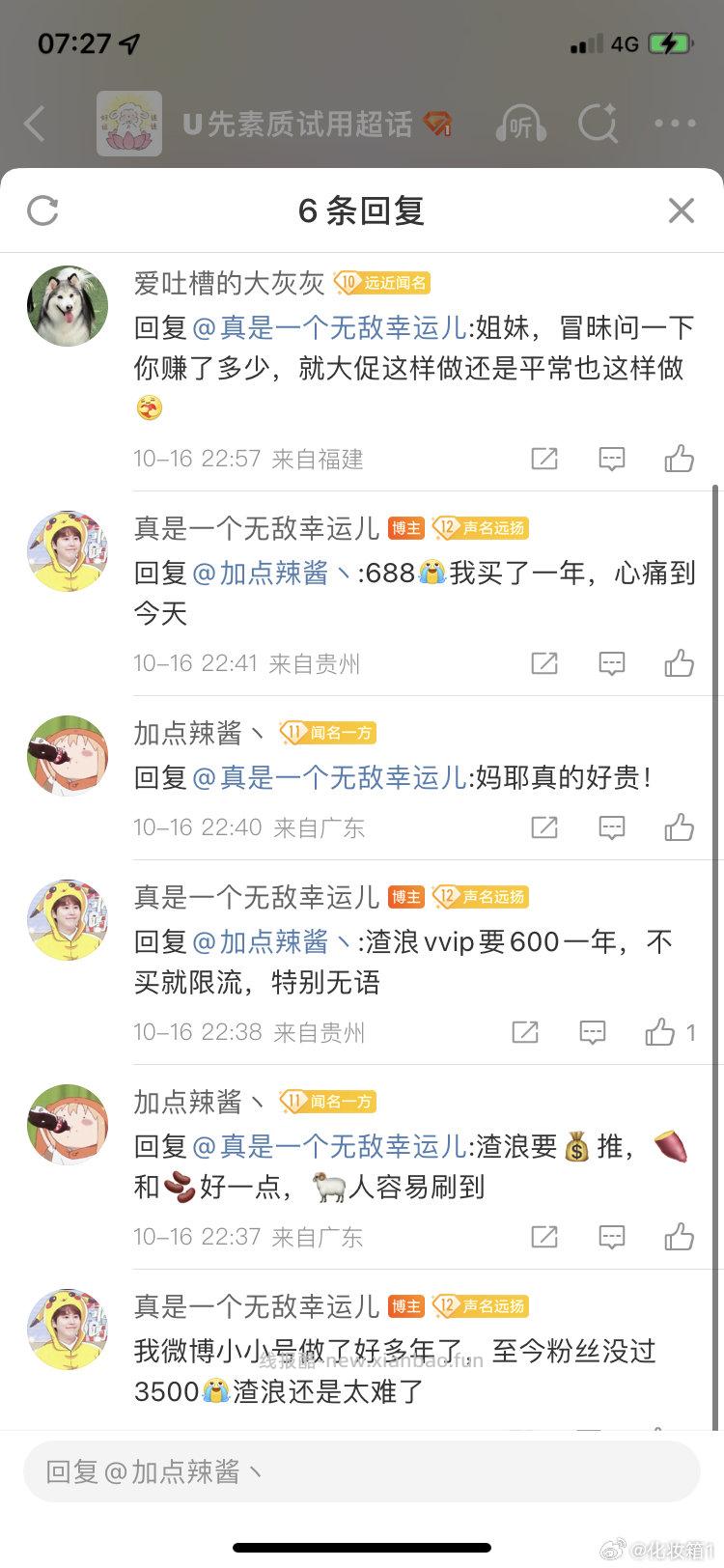The width and height of the screenshot is (724, 1568).
Task: Refresh the replies list
Action: (42, 210)
